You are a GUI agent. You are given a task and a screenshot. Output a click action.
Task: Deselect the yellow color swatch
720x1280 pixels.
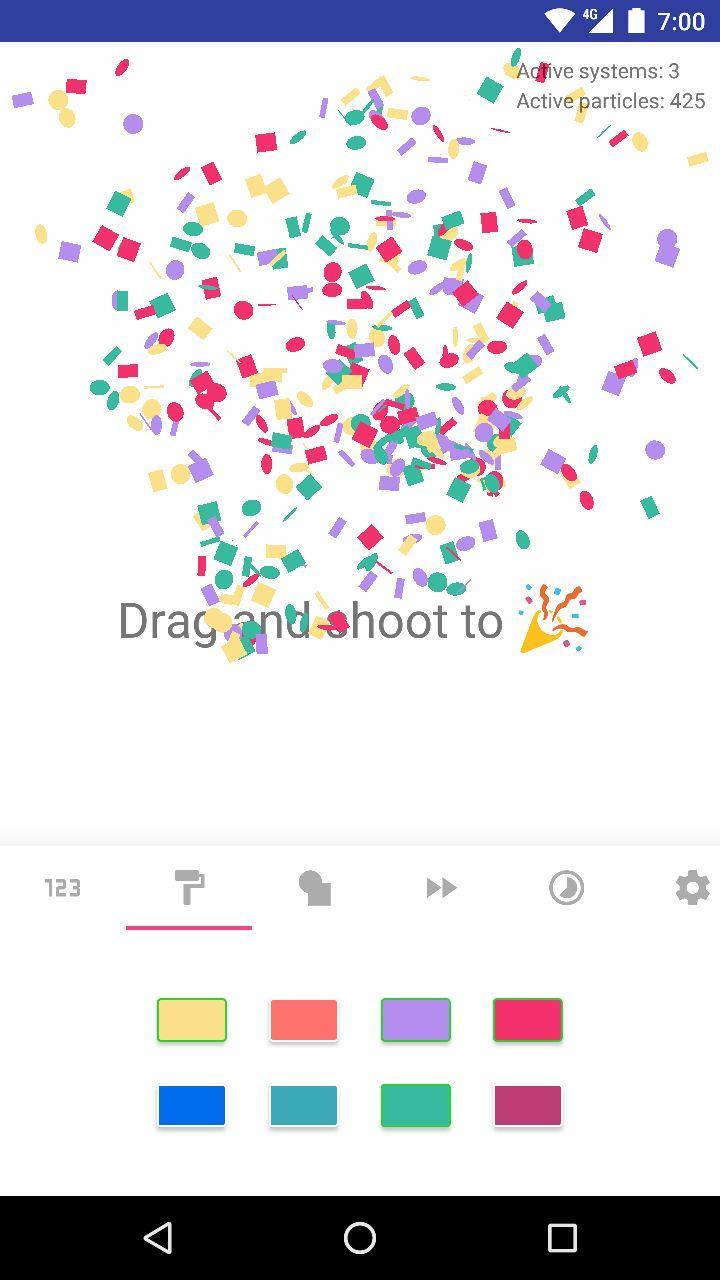192,1020
